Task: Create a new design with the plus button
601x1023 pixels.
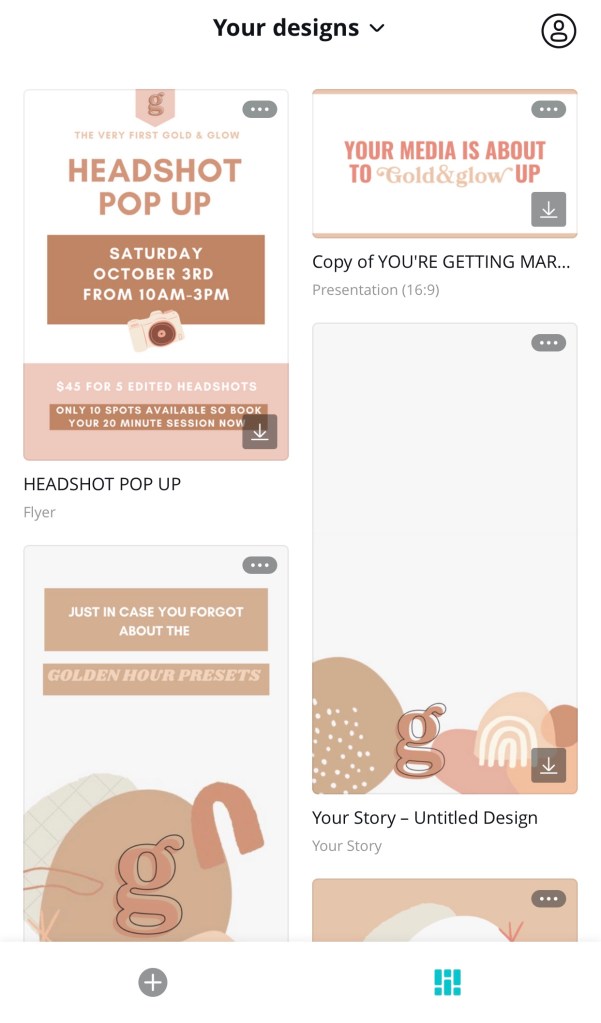Action: click(152, 982)
